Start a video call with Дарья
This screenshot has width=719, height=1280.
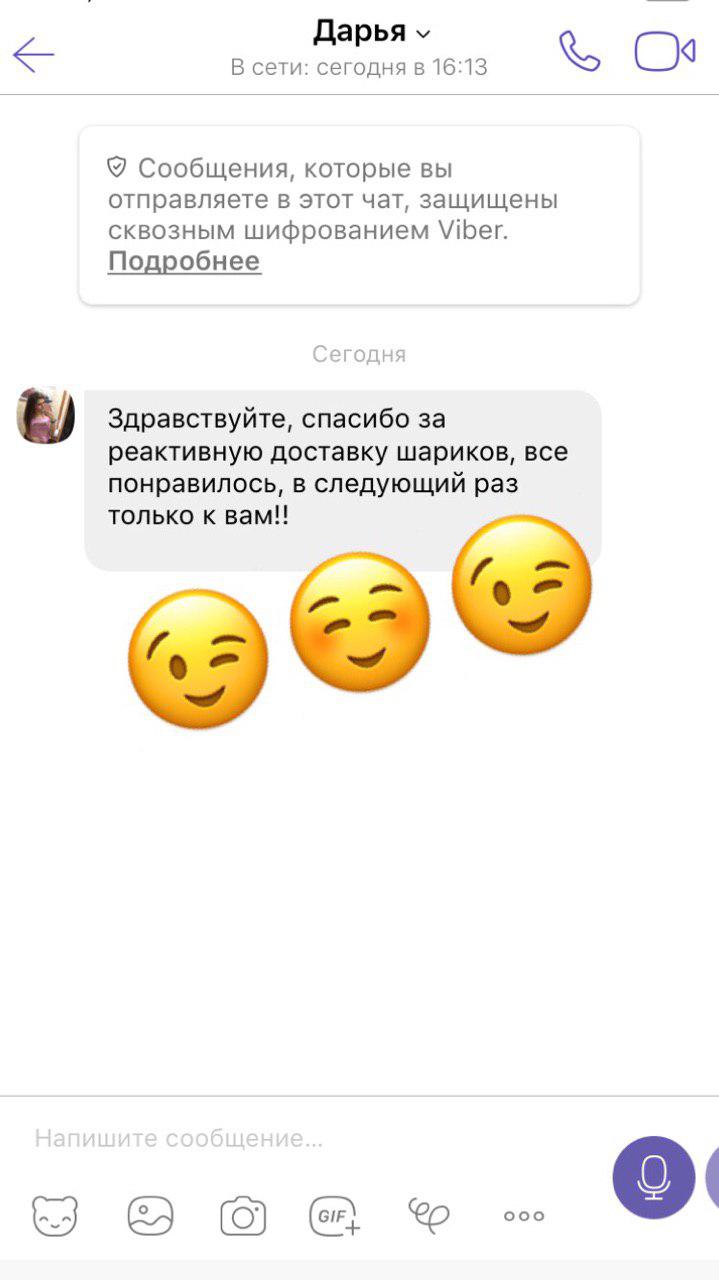coord(664,52)
